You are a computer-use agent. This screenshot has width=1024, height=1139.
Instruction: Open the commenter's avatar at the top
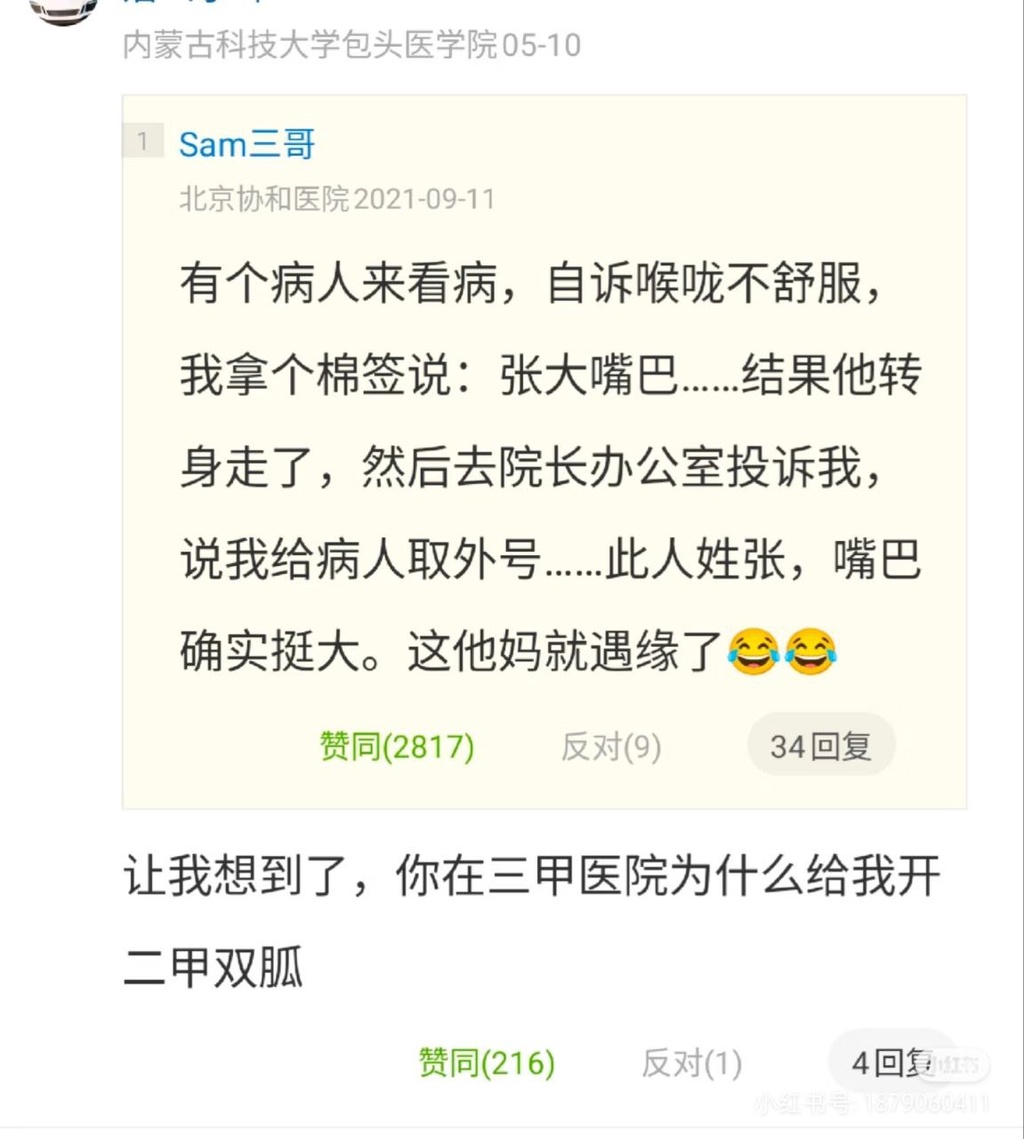point(64,10)
